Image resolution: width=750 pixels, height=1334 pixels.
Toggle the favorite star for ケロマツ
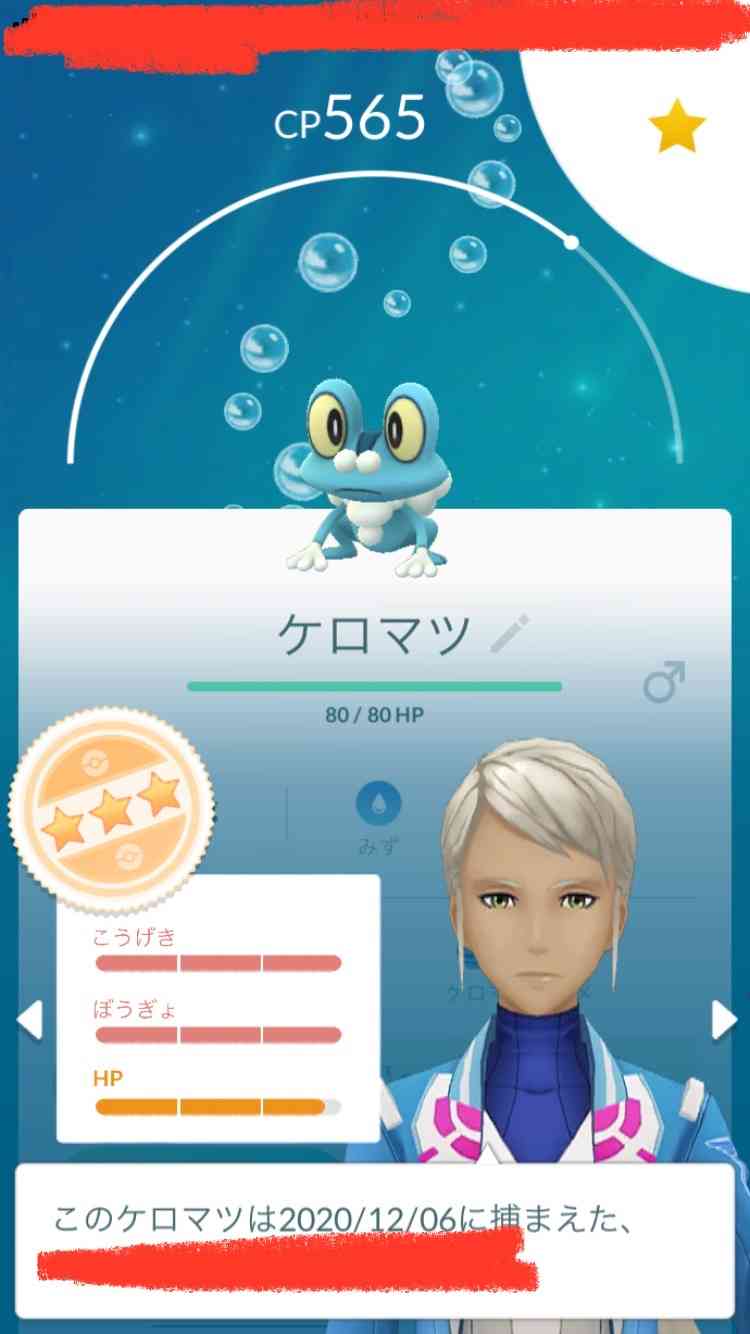coord(677,125)
